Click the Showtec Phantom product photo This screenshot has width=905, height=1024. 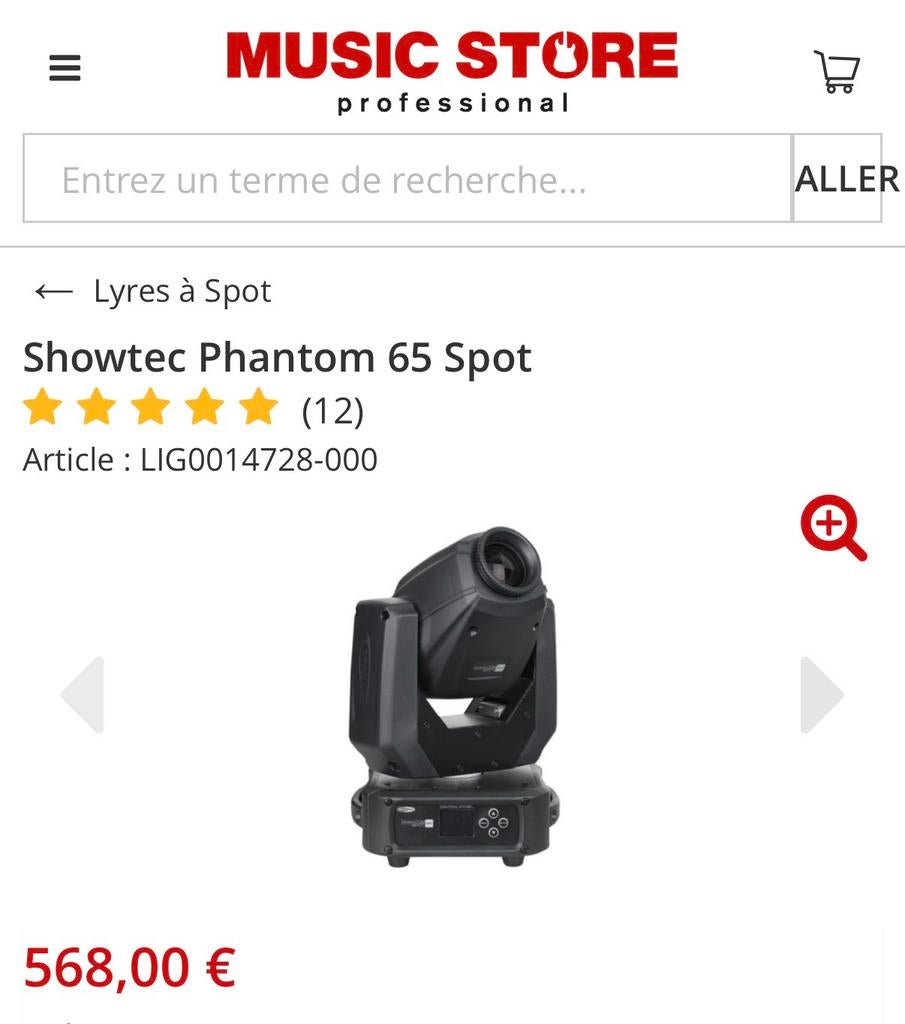(x=452, y=700)
